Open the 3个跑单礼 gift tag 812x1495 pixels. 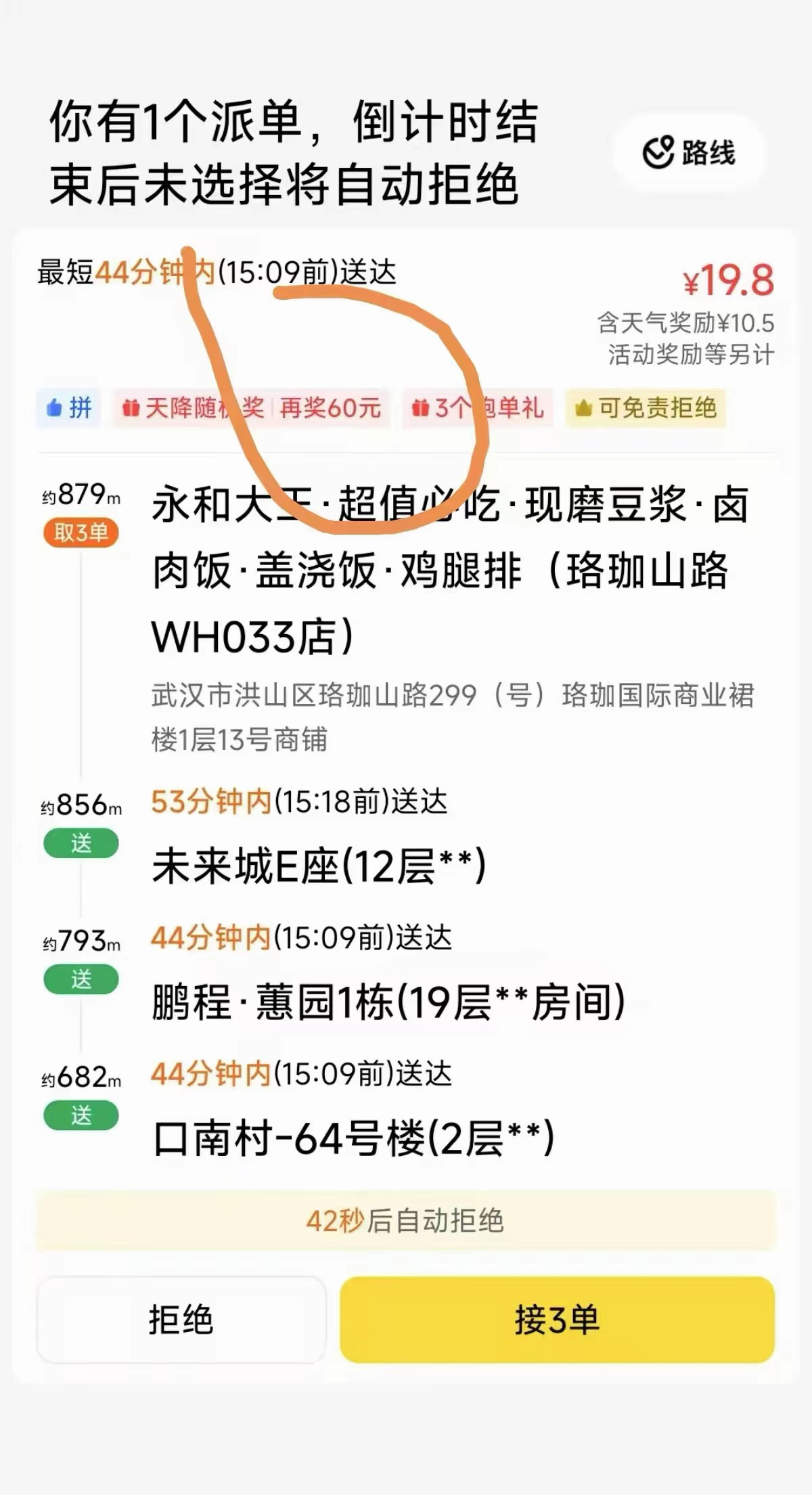click(478, 408)
